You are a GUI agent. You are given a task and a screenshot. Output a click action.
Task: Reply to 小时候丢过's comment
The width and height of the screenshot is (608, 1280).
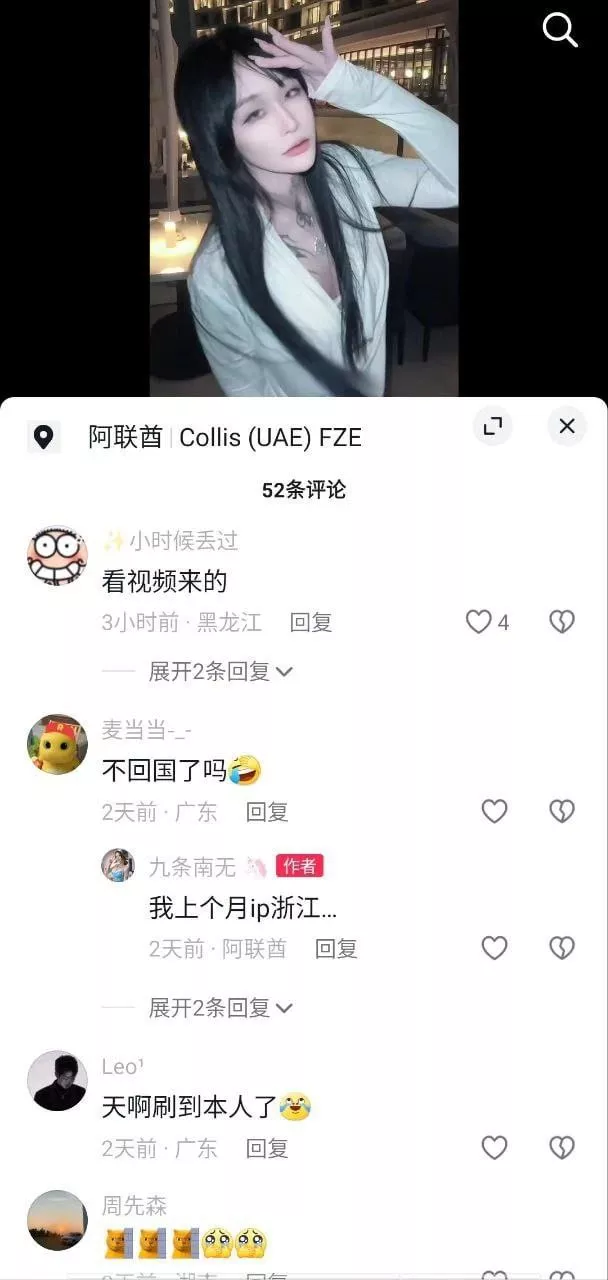coord(310,622)
